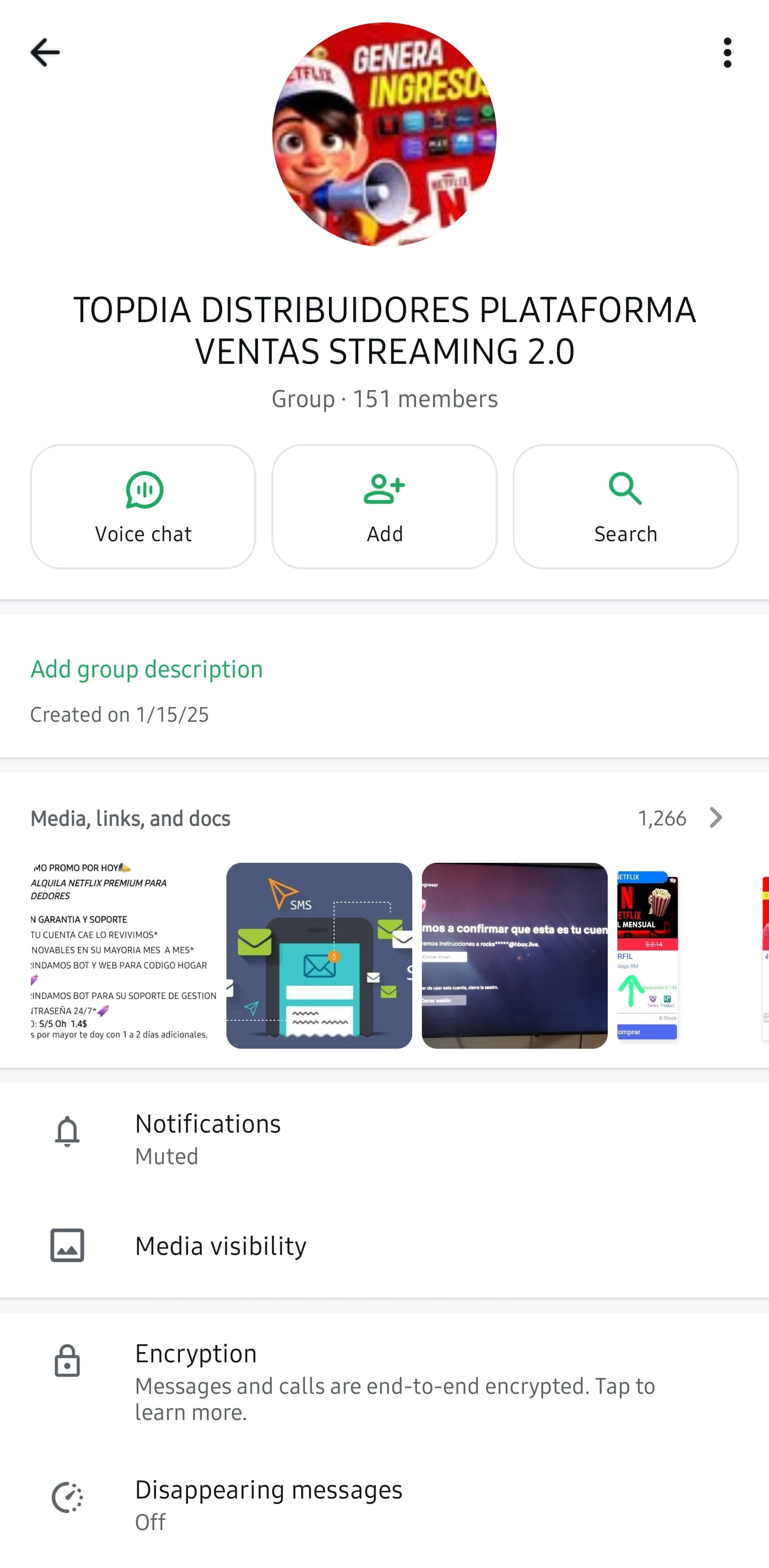Screen dimensions: 769x1568
Task: Open the three-dot overflow menu
Action: click(727, 53)
